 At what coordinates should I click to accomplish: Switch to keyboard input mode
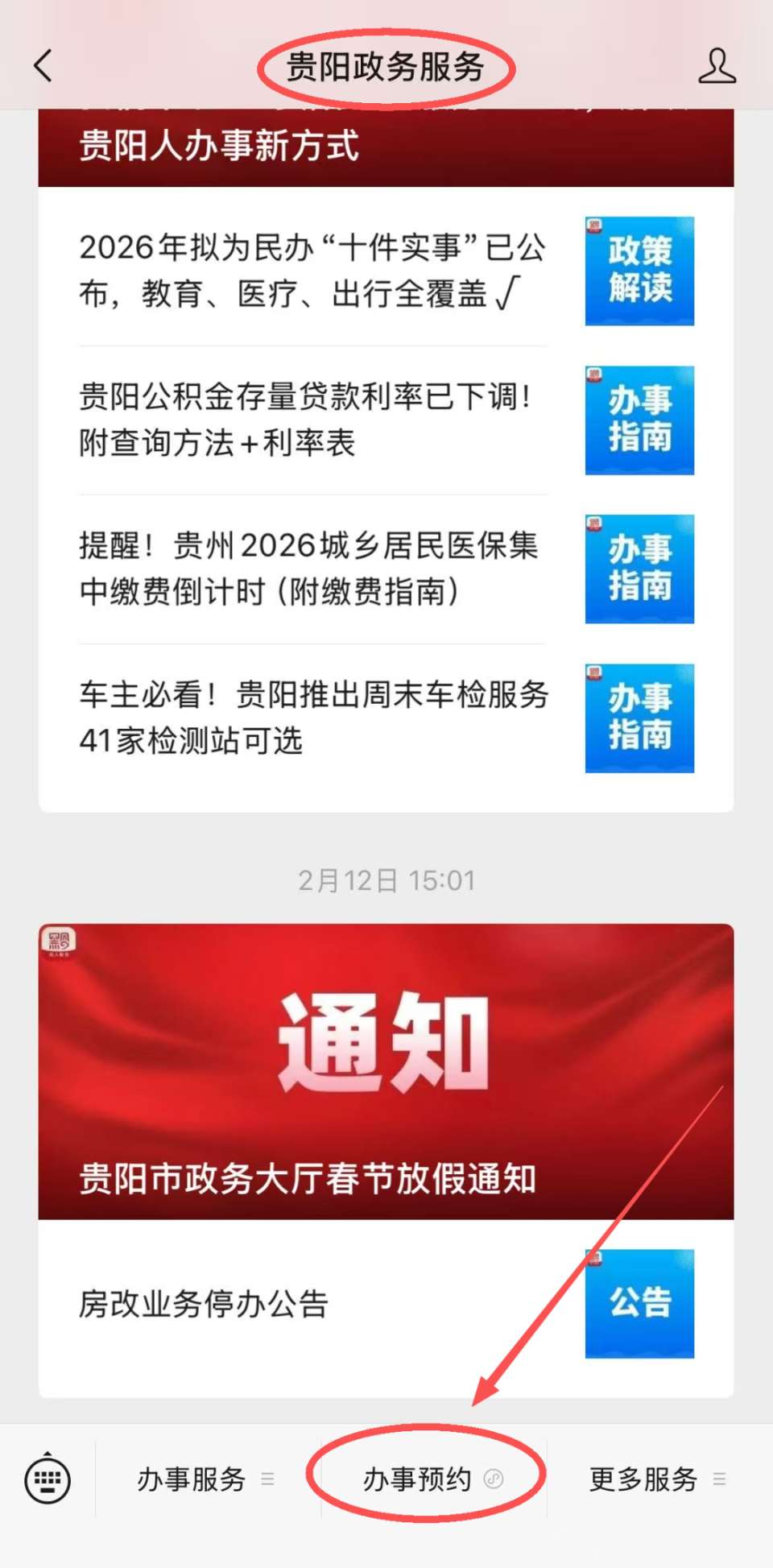(48, 1479)
